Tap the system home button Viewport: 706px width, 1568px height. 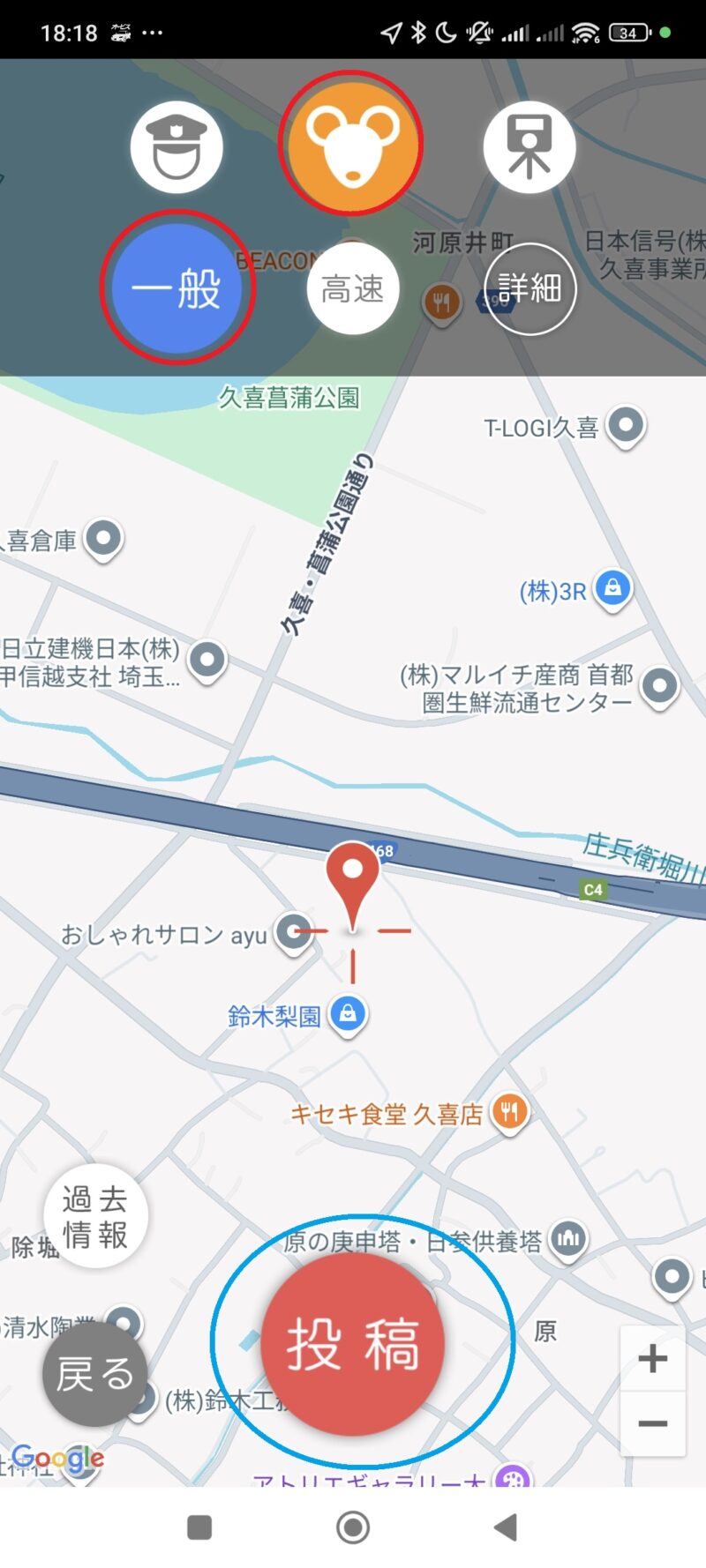[x=353, y=1527]
